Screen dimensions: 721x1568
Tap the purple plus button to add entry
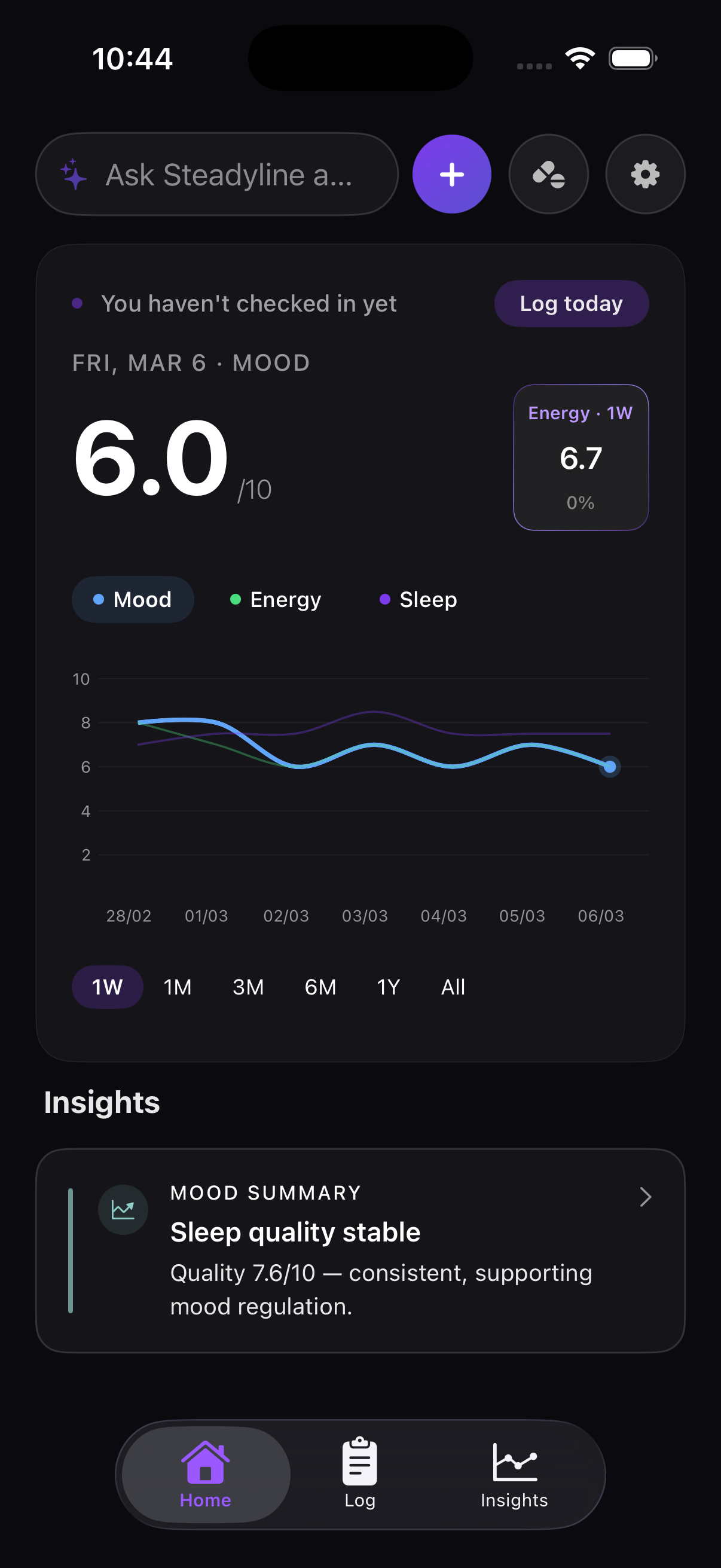coord(451,174)
